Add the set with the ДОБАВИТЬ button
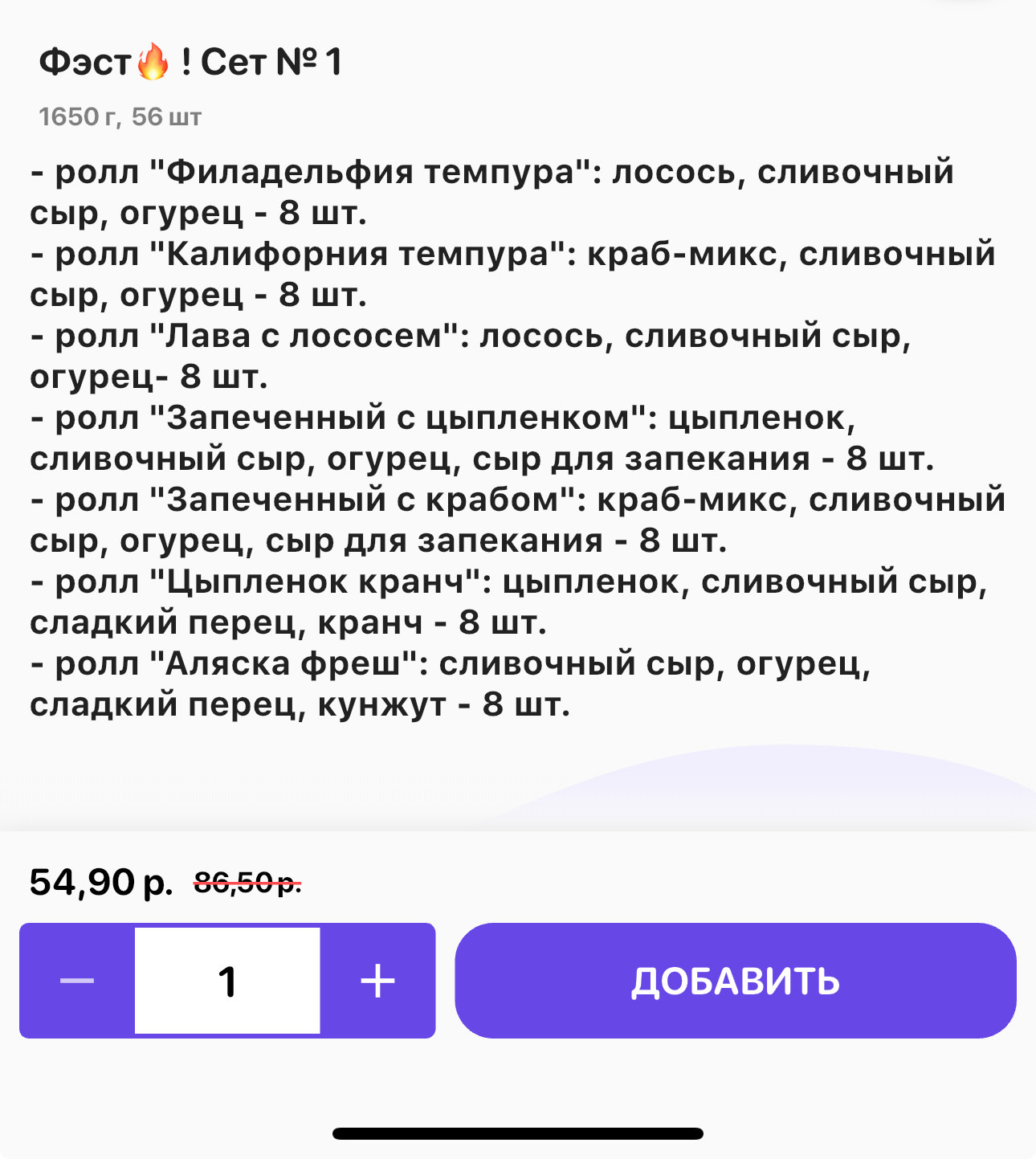The width and height of the screenshot is (1036, 1159). 735,981
